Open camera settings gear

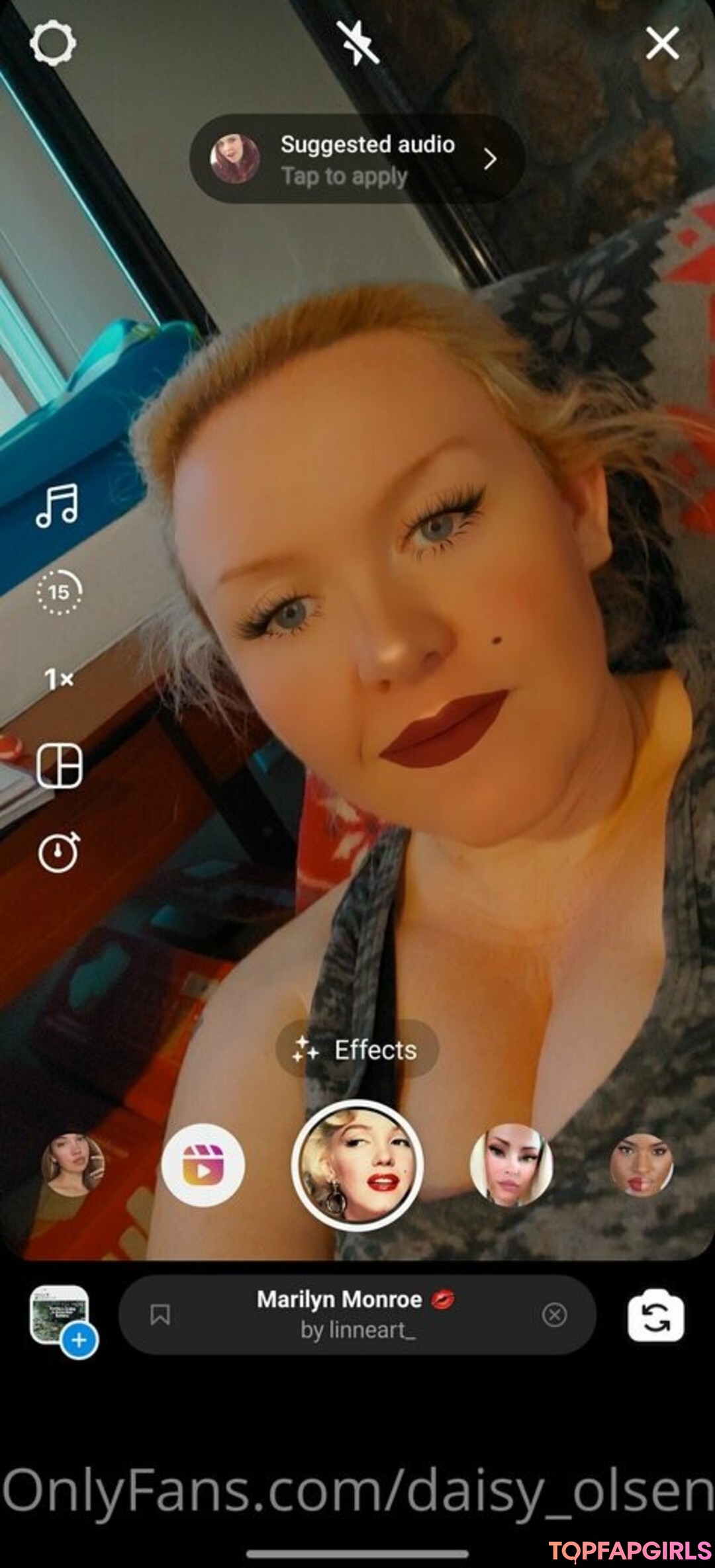click(52, 44)
